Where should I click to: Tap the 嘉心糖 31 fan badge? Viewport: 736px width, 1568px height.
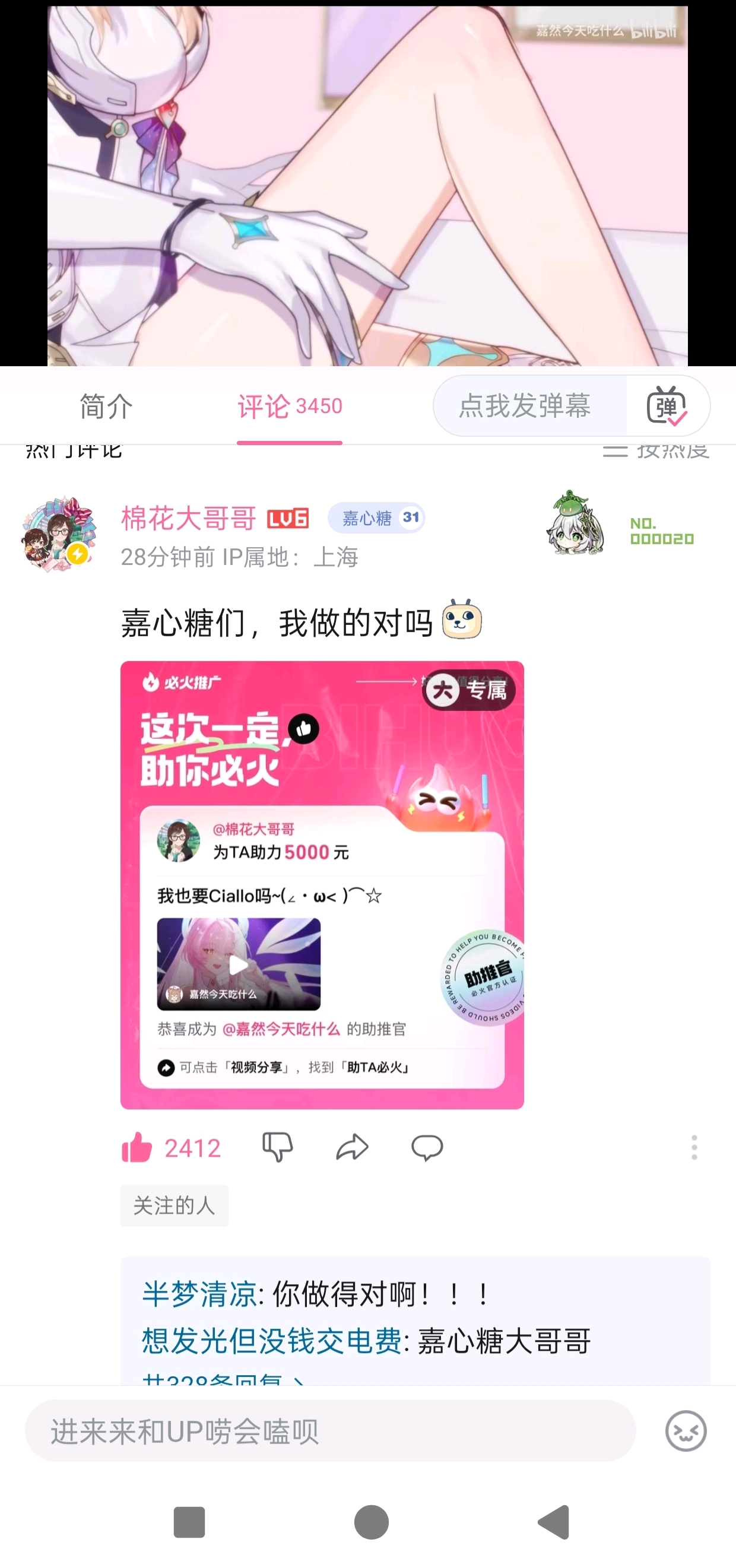(376, 518)
